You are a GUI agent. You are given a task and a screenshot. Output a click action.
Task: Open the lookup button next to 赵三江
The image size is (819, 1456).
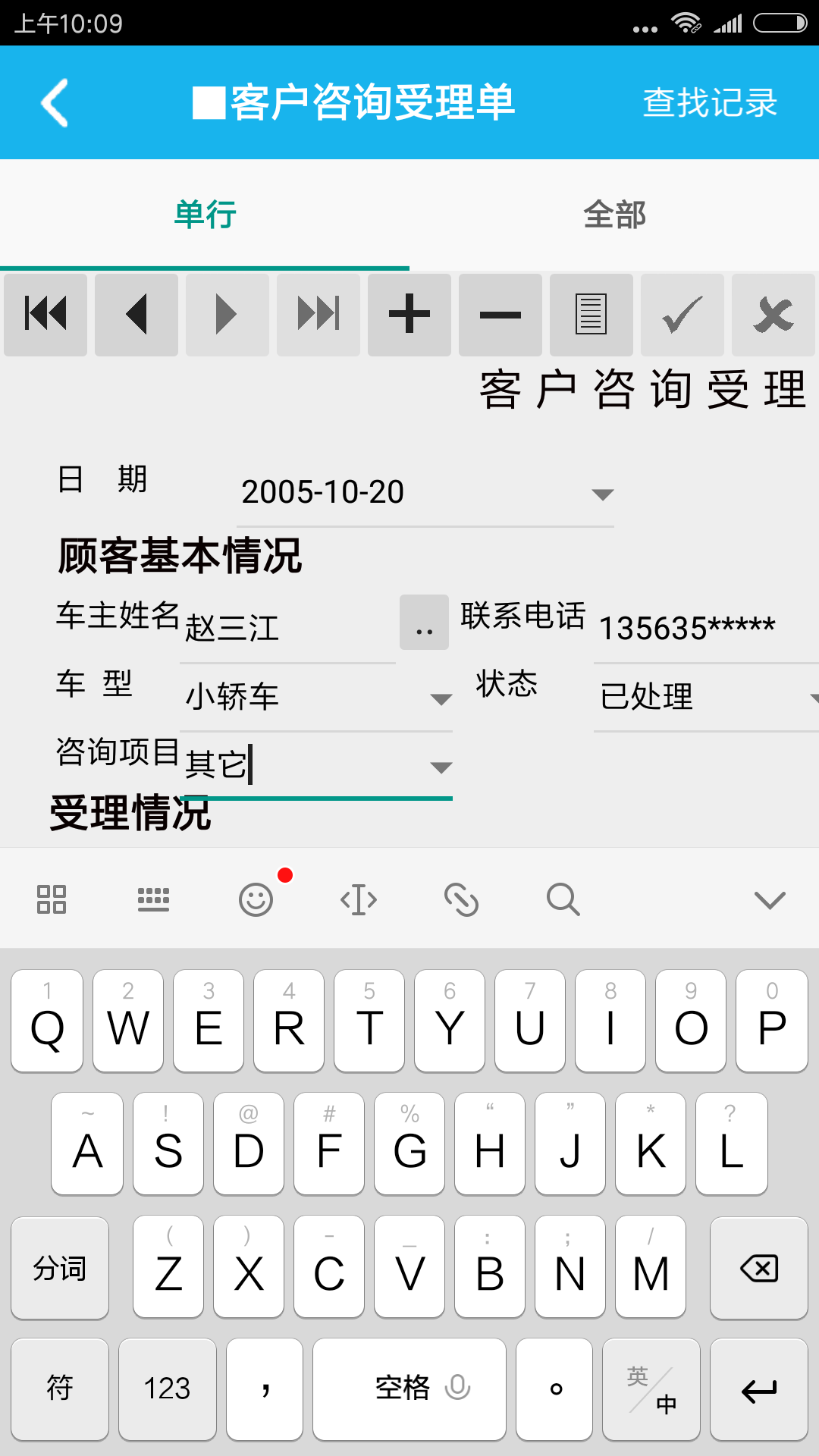[423, 623]
